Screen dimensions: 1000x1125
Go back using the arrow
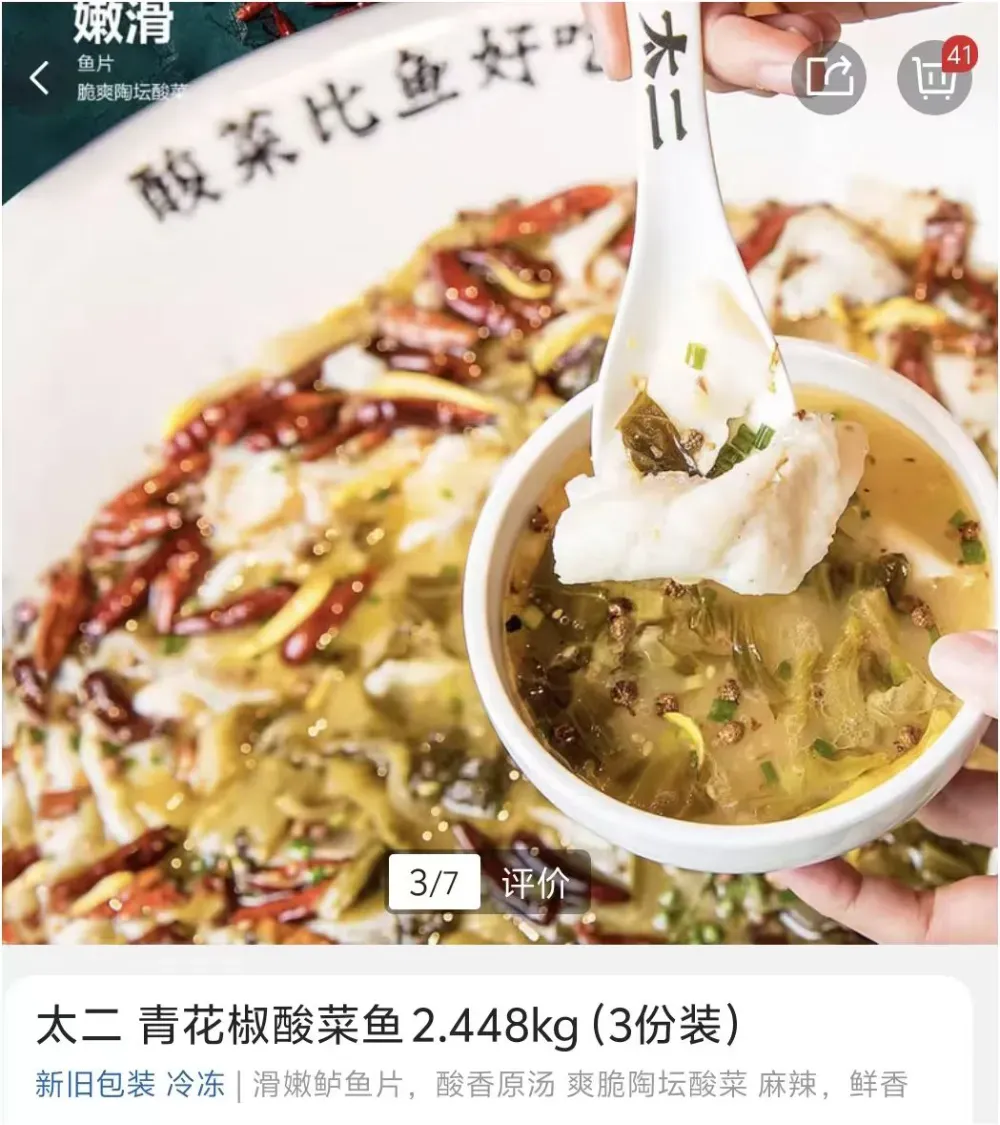(x=40, y=77)
